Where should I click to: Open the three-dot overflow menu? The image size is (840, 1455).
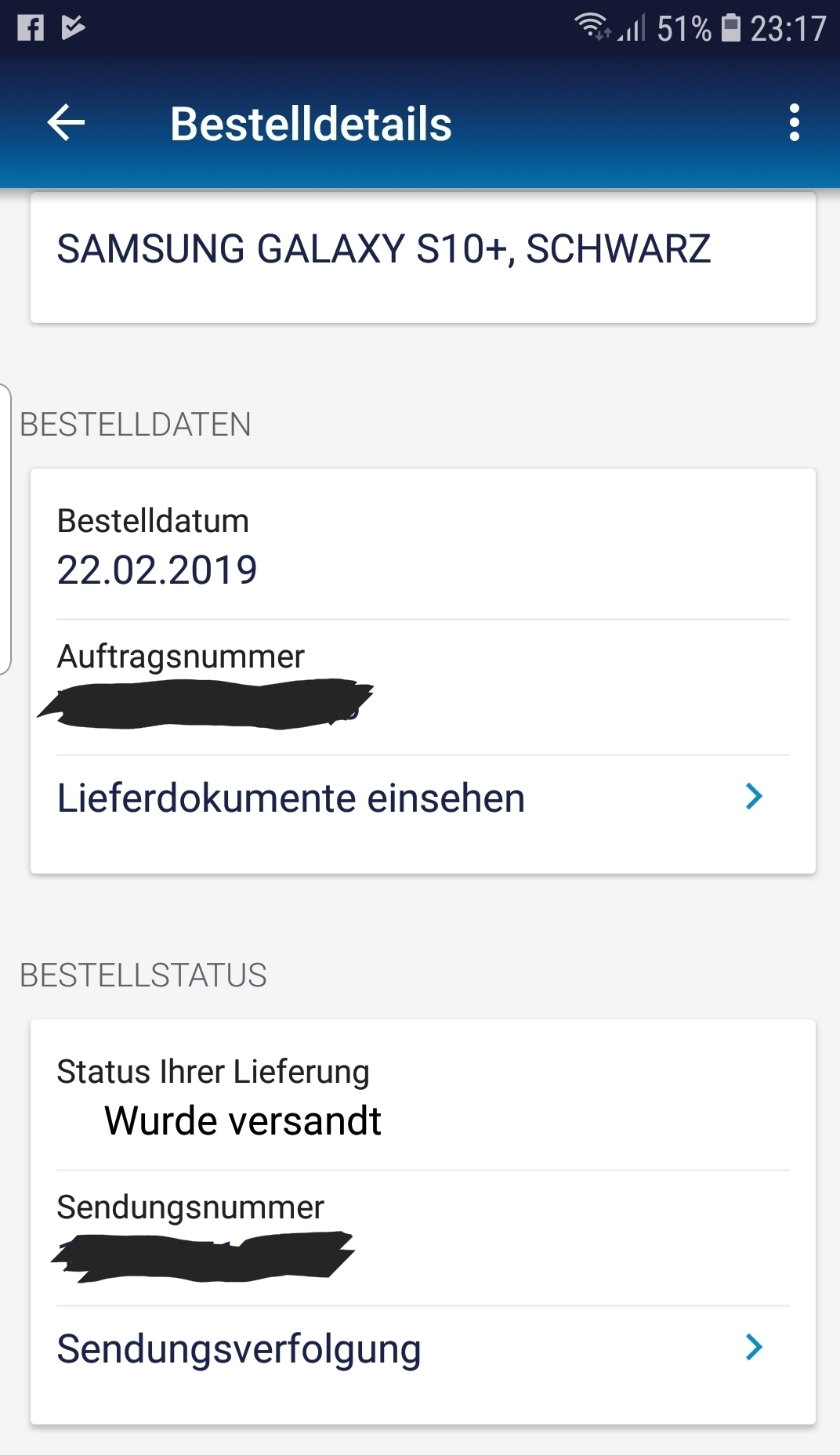(x=794, y=123)
